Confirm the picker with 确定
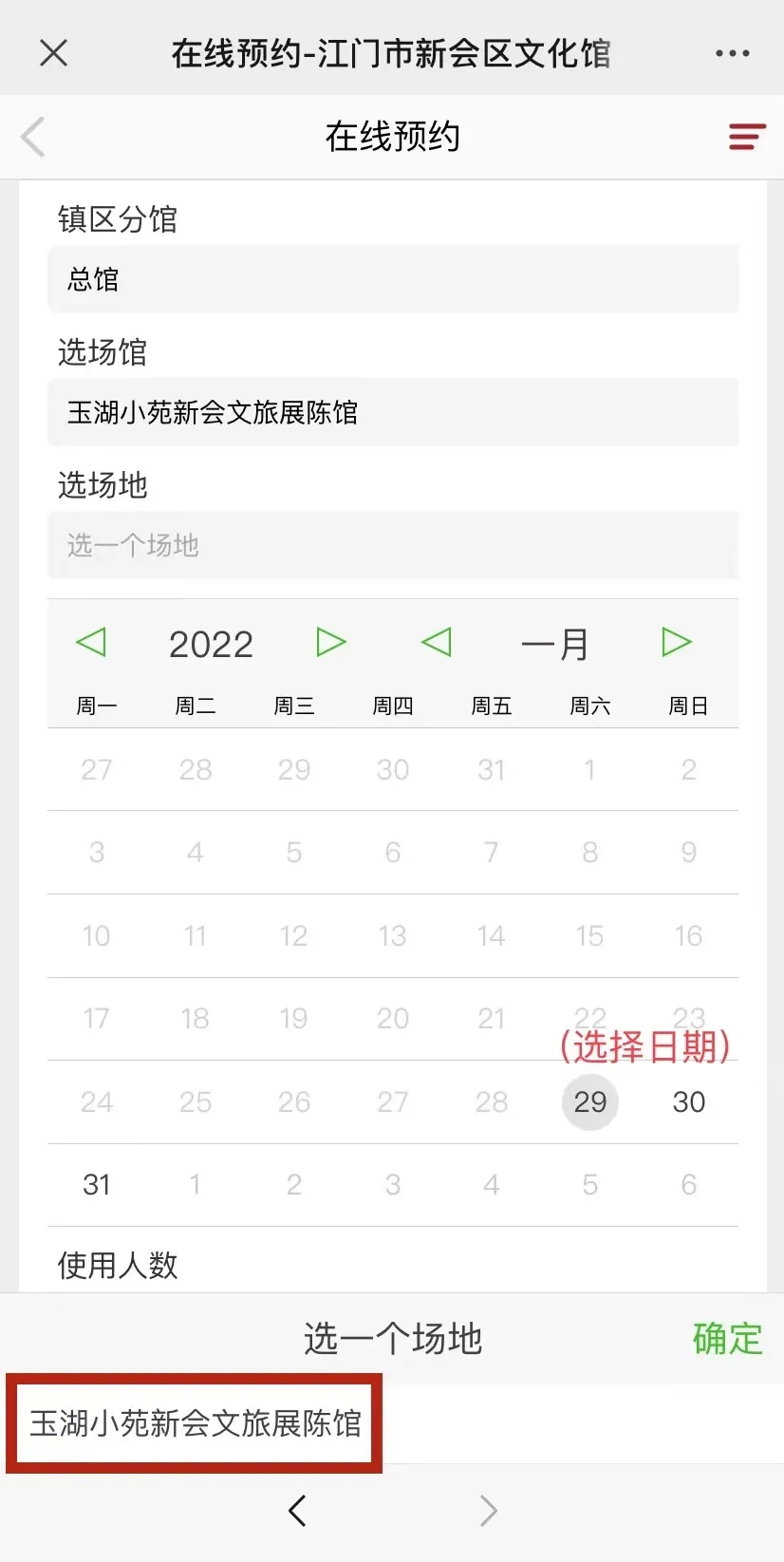The height and width of the screenshot is (1562, 784). click(727, 1339)
